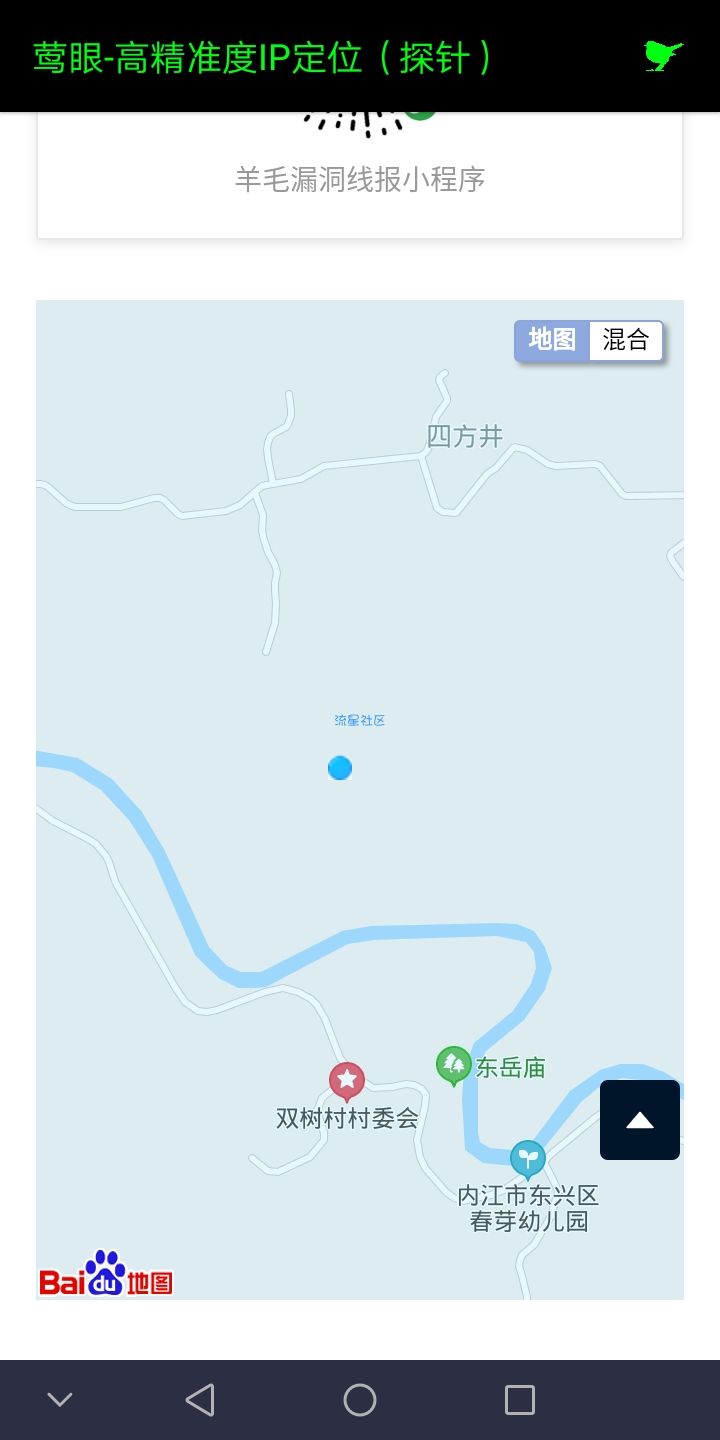Open recent apps from navigation bar
The image size is (720, 1440).
[520, 1400]
